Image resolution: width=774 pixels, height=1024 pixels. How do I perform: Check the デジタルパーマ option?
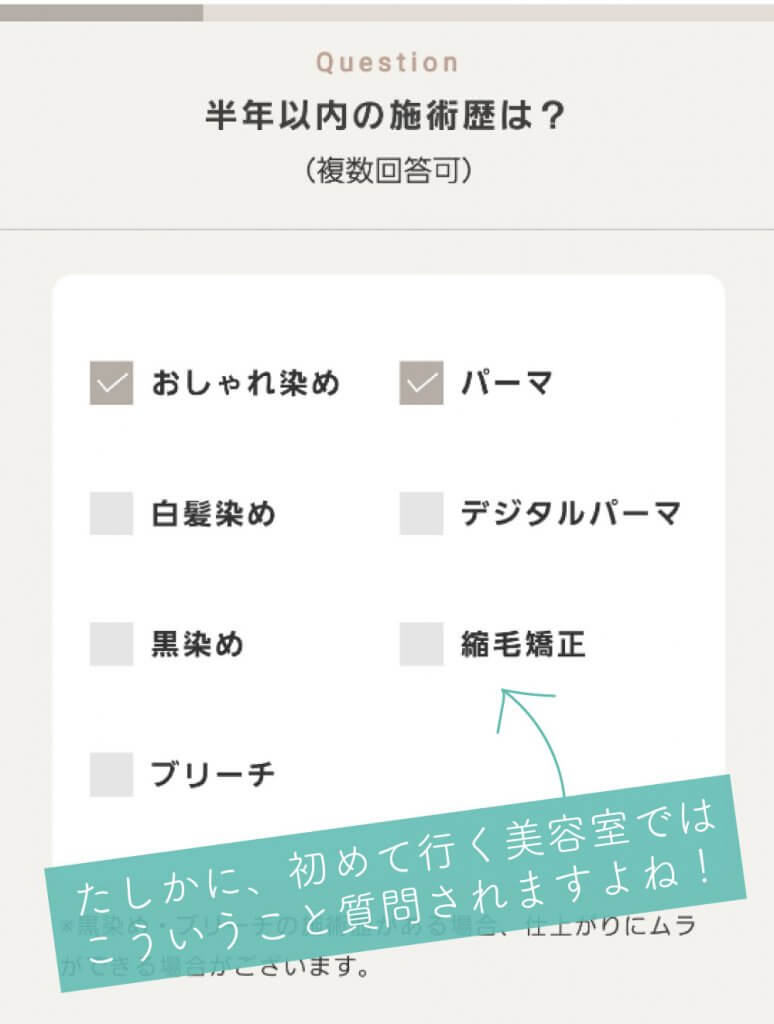pyautogui.click(x=421, y=514)
